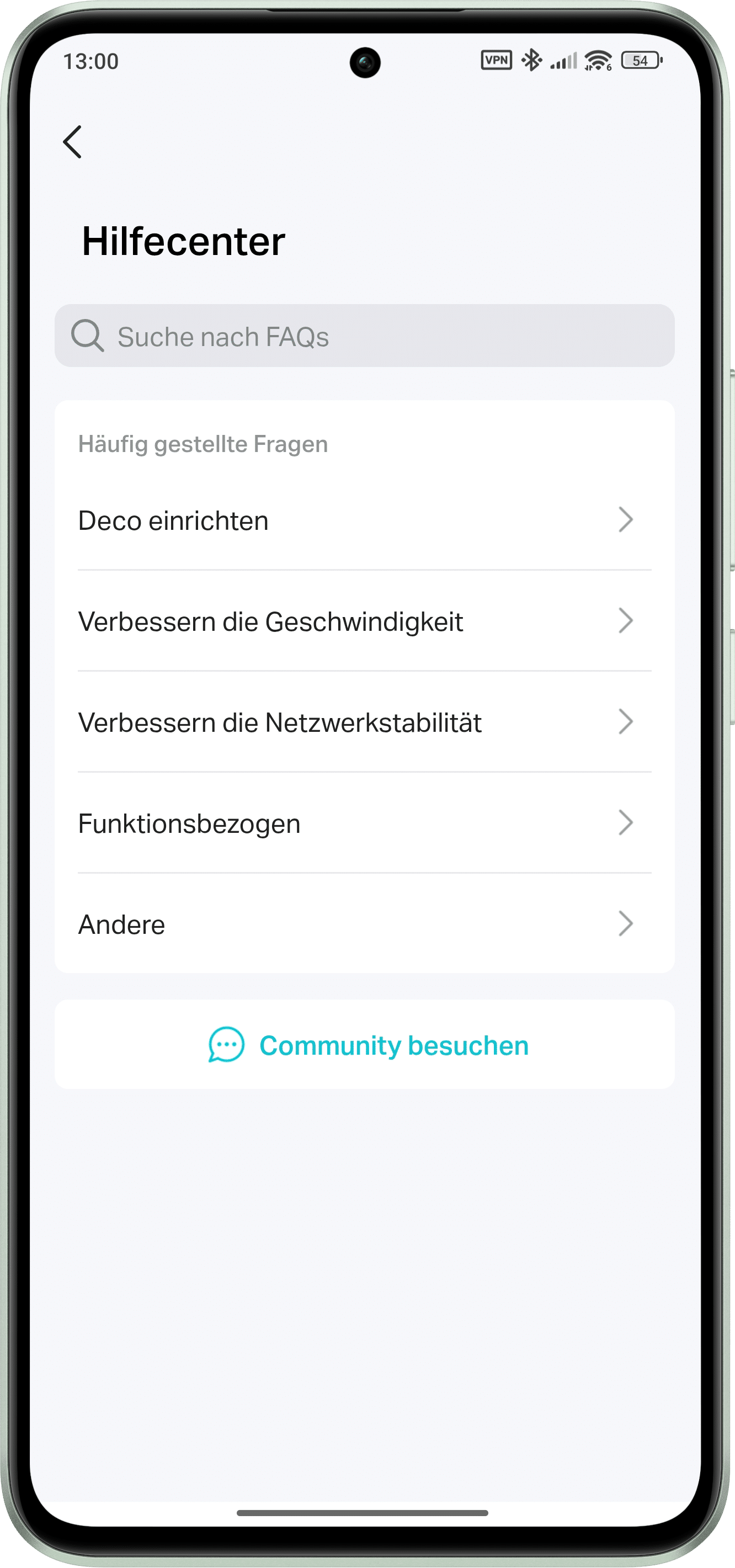Viewport: 735px width, 1568px height.
Task: Open Verbessern die Netzwerkstabilität
Action: tap(364, 722)
